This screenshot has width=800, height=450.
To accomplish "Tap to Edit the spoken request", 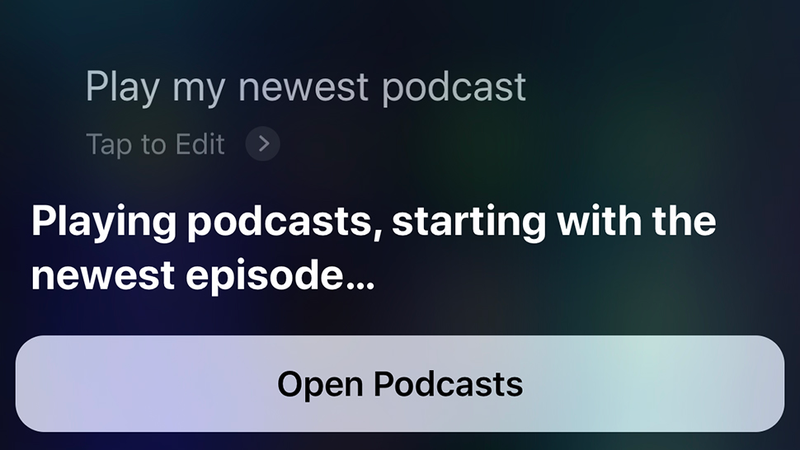I will click(180, 144).
